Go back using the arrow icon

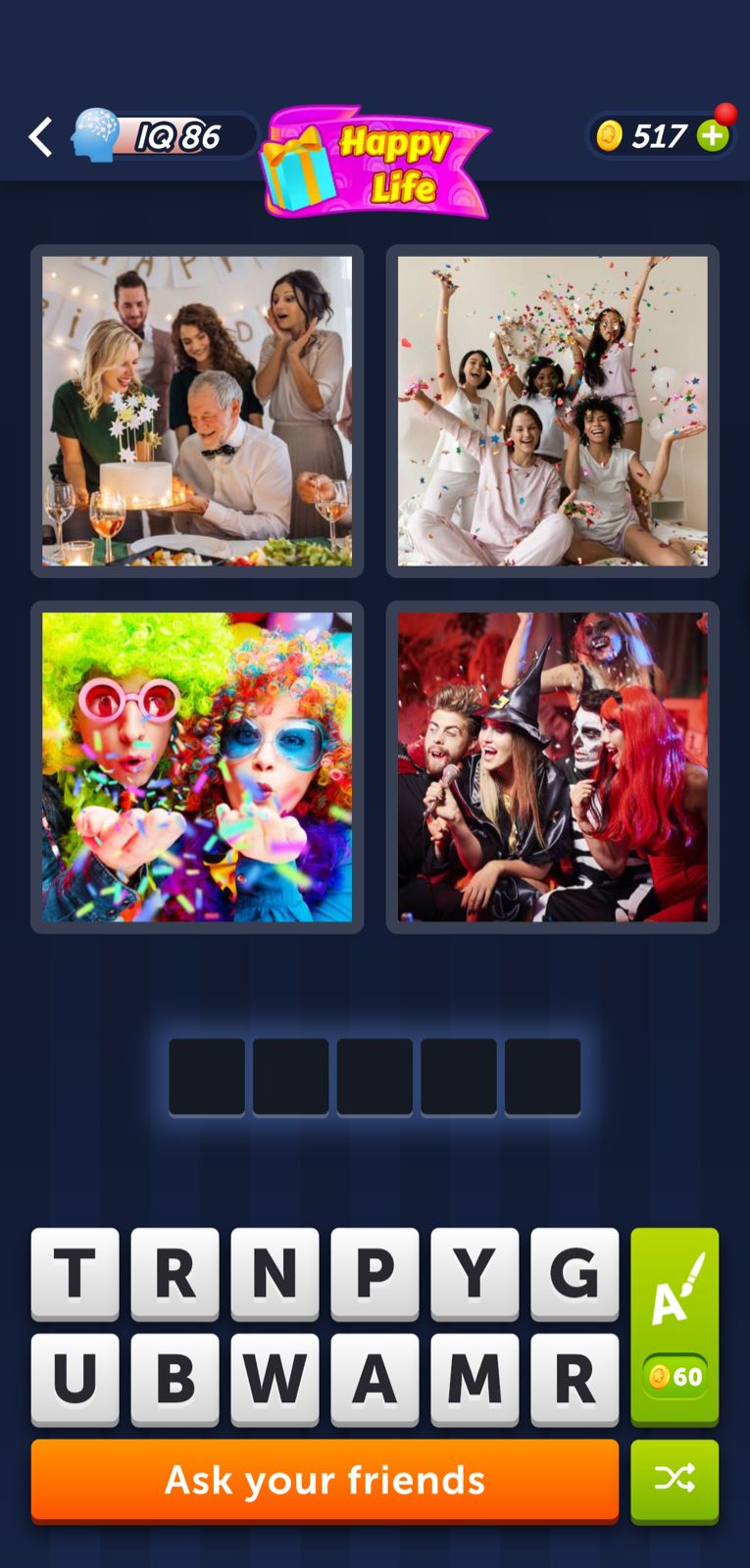point(40,137)
